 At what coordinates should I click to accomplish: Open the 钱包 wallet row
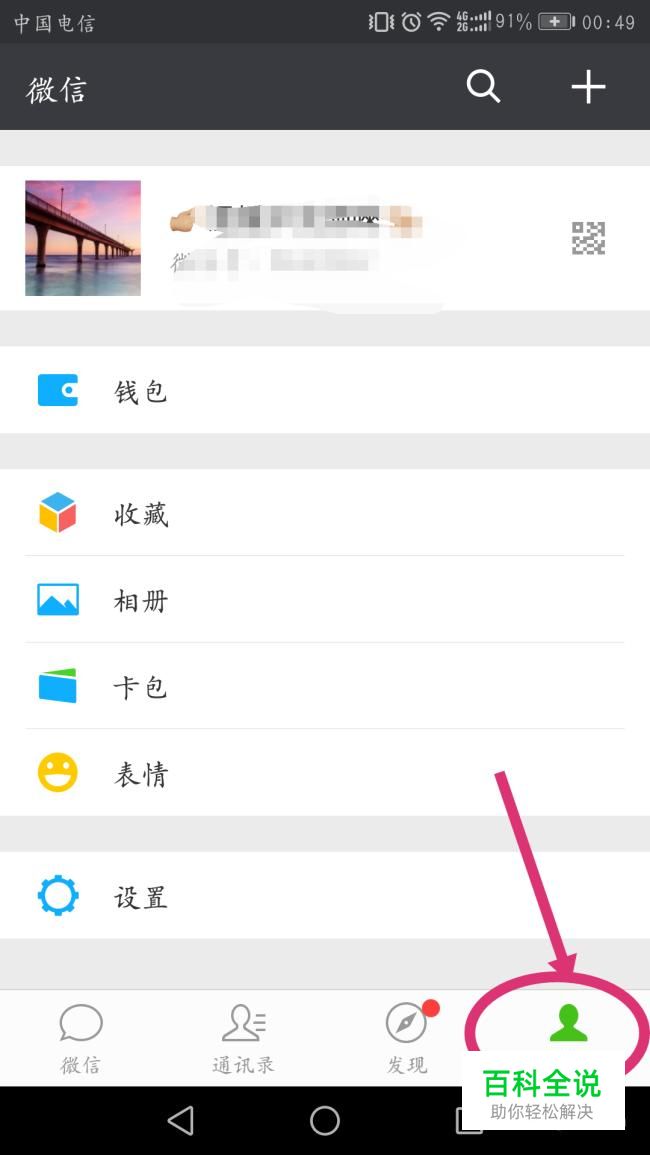[x=324, y=390]
